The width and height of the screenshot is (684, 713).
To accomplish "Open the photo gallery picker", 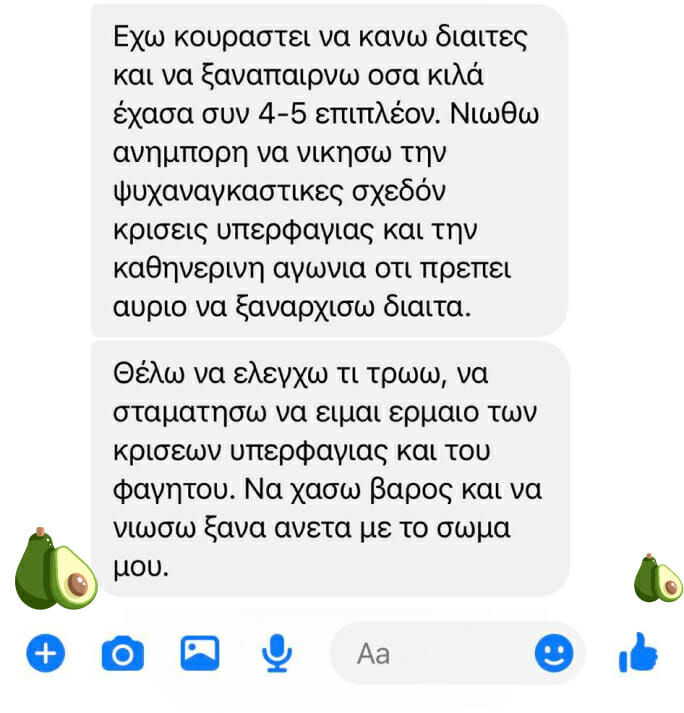I will (x=200, y=654).
